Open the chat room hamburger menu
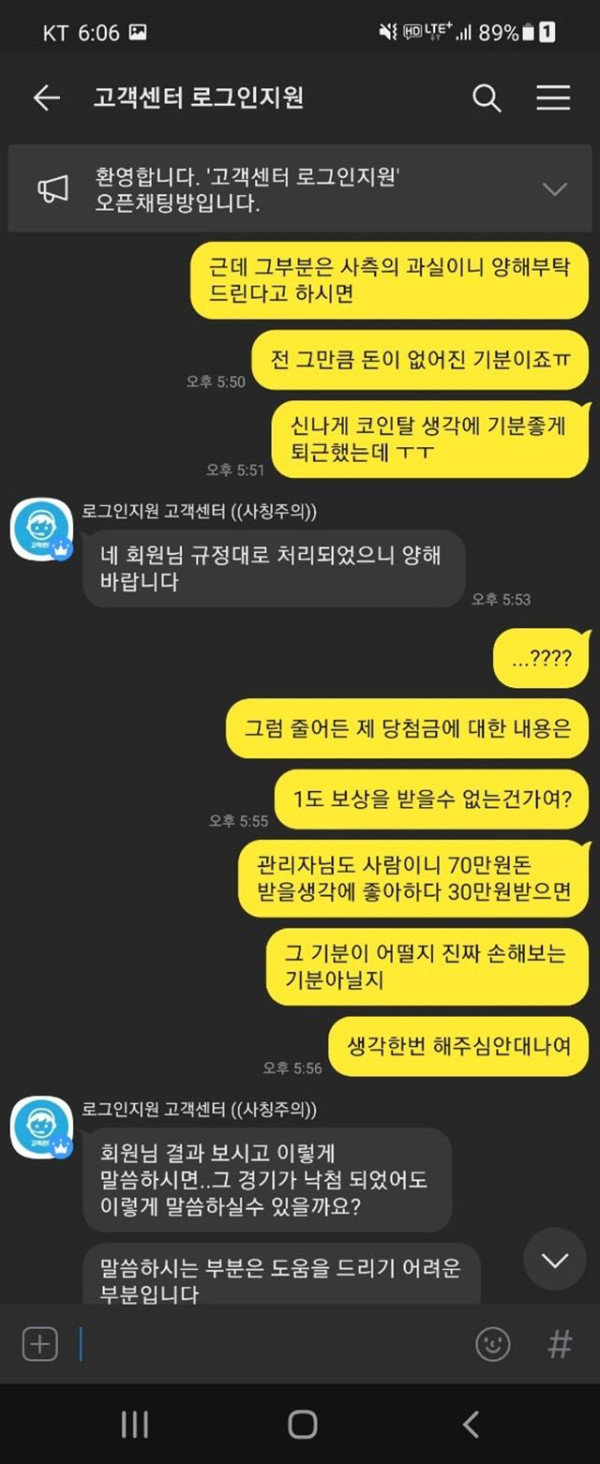600x1464 pixels. coord(552,97)
